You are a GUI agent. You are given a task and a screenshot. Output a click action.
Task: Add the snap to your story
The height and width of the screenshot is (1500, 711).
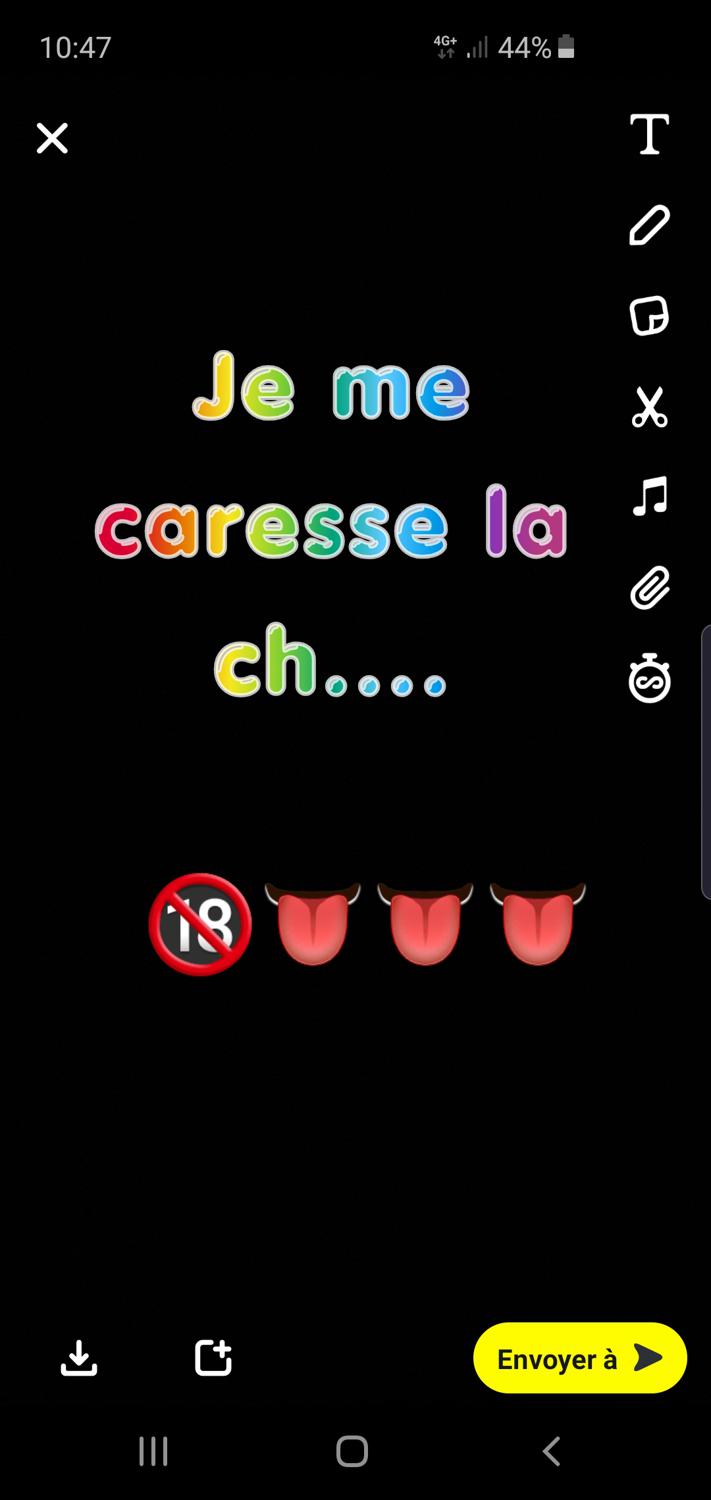(213, 1358)
